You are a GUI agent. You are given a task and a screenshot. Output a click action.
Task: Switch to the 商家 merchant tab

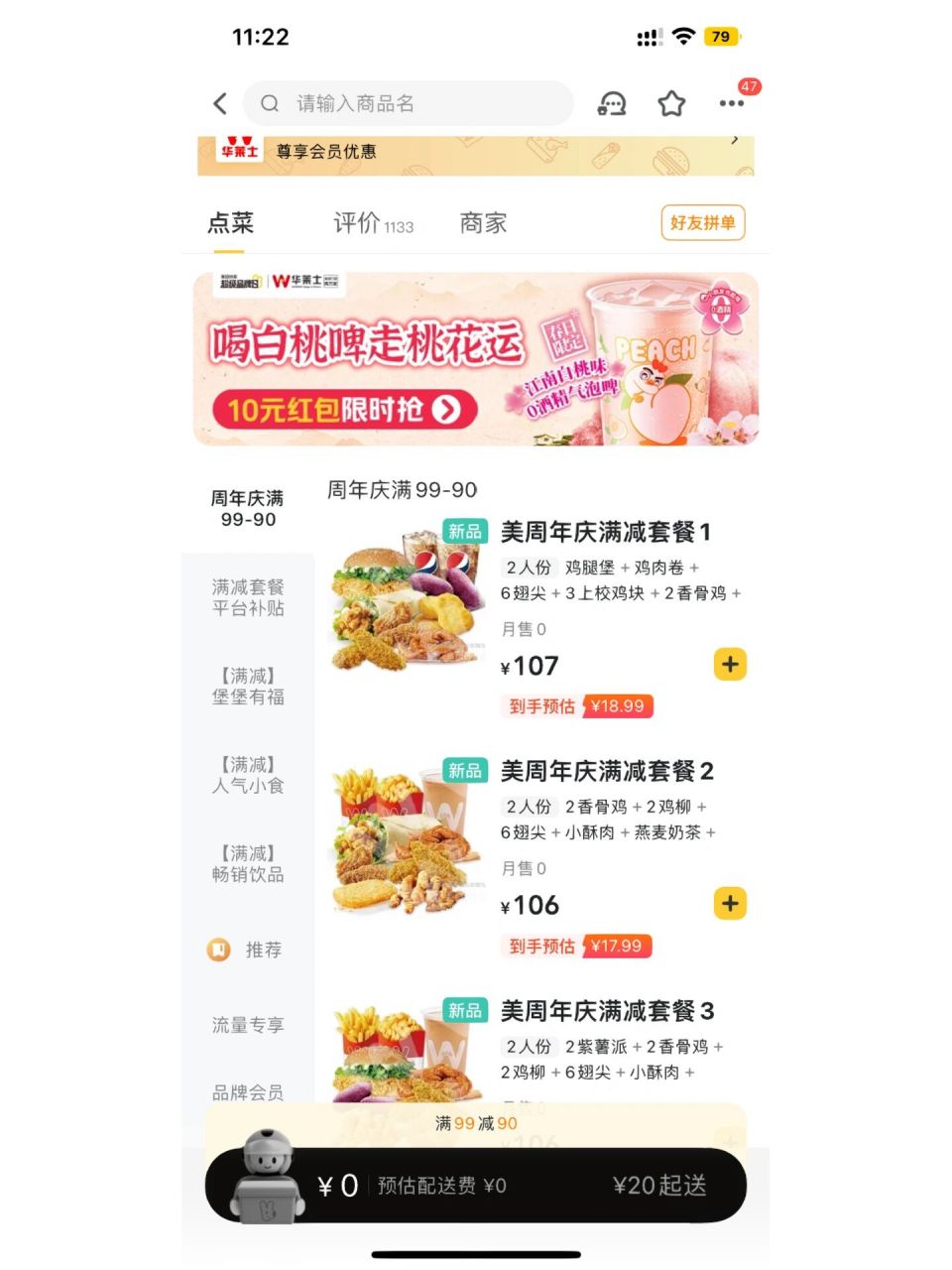[481, 222]
